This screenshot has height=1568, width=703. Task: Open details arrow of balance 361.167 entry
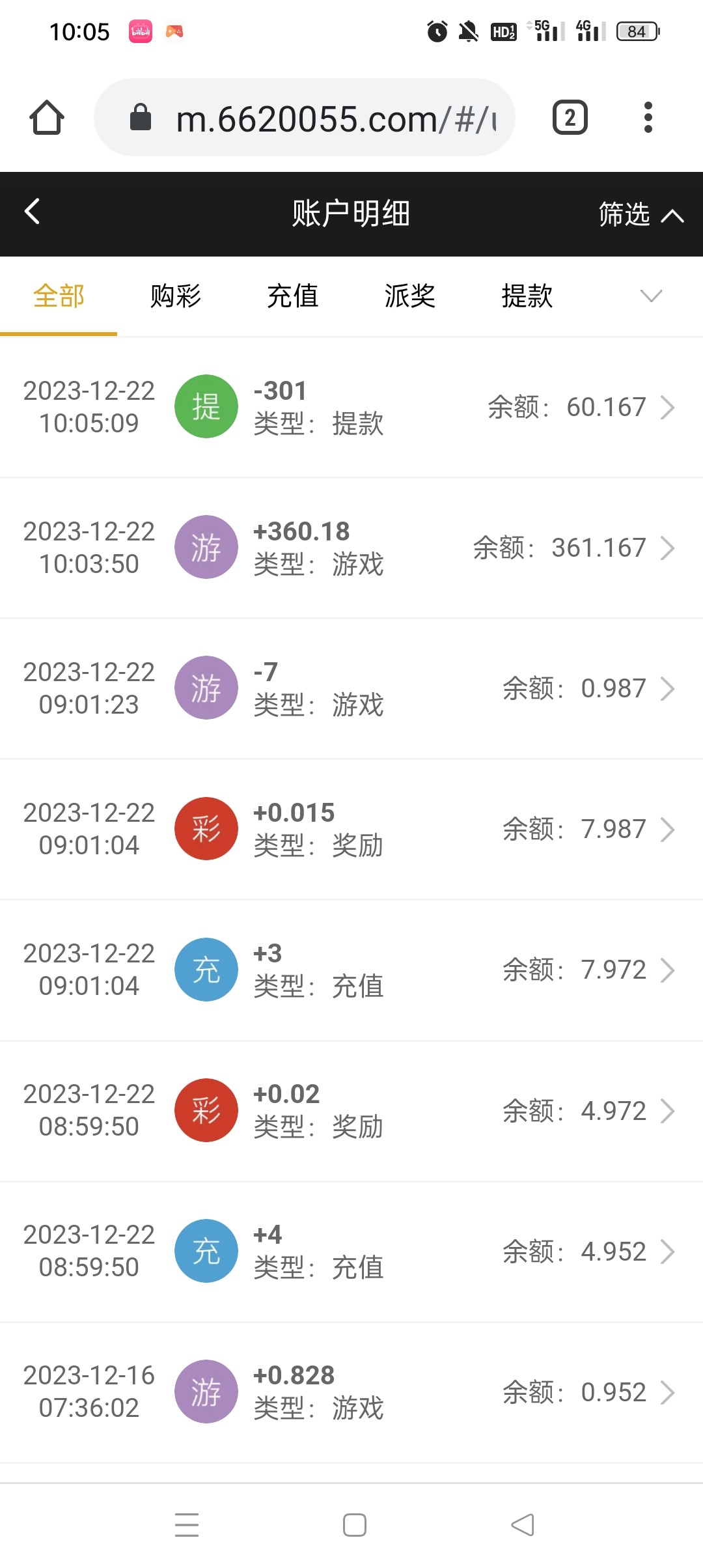[669, 548]
